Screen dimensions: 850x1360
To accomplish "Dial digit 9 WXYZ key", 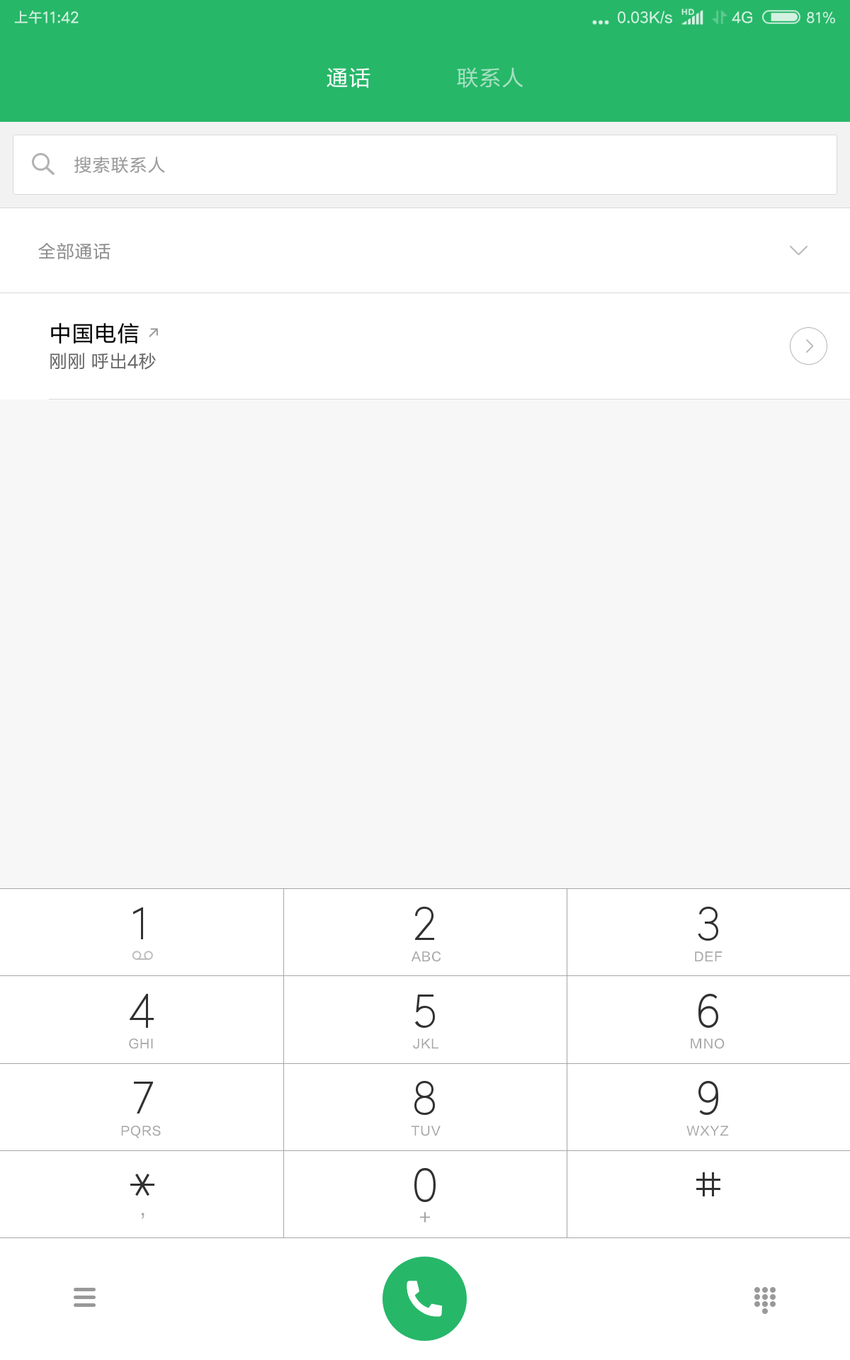I will click(x=708, y=1107).
